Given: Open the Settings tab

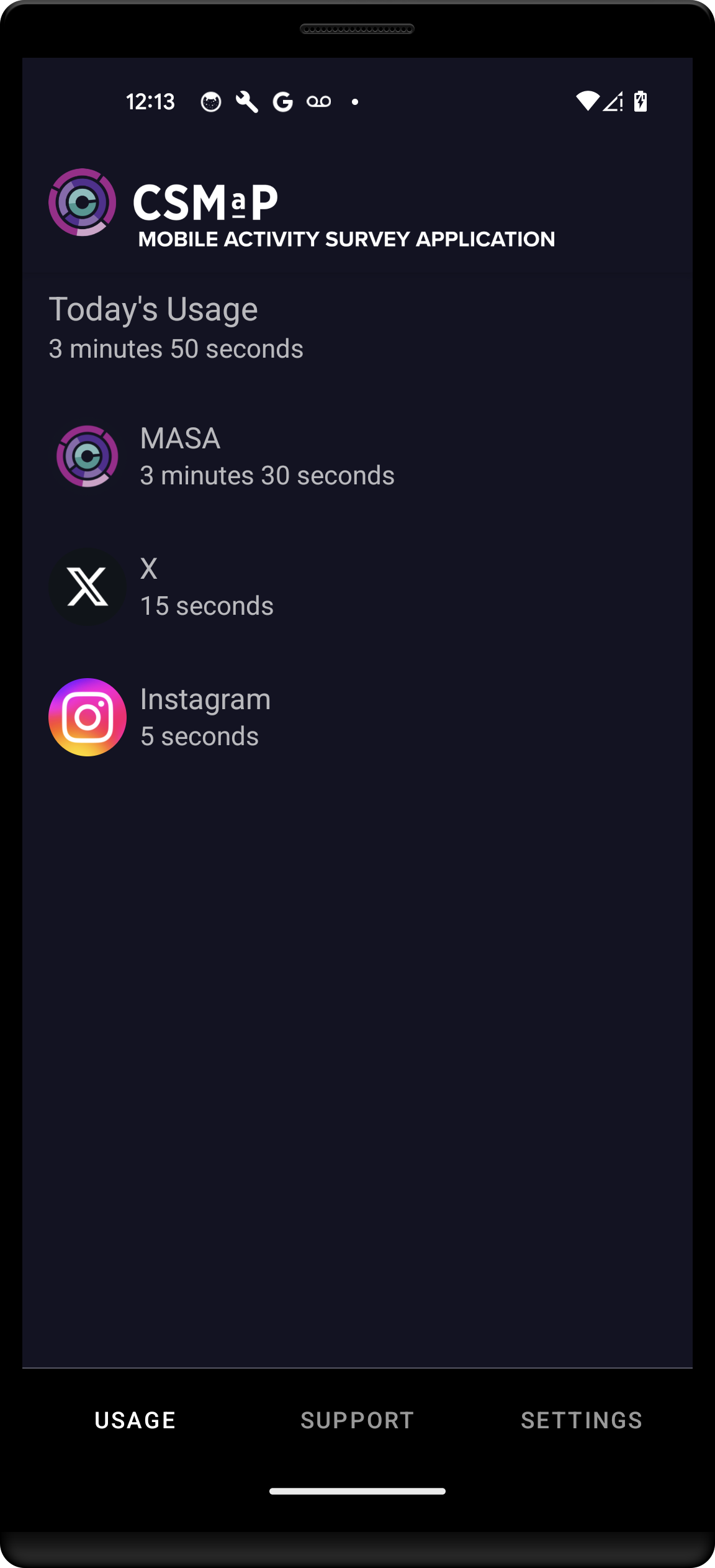Looking at the screenshot, I should [x=582, y=1420].
